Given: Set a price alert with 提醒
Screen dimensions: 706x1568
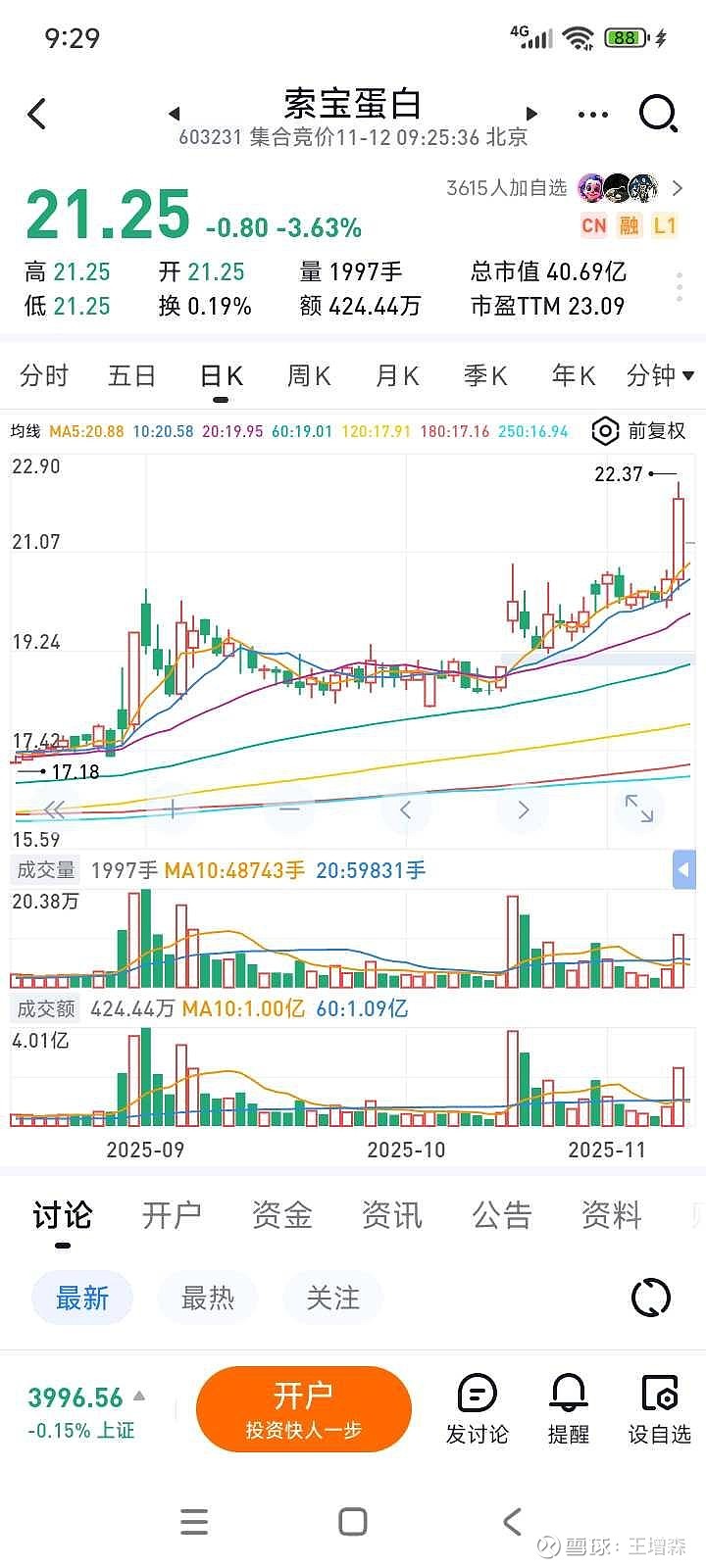Looking at the screenshot, I should click(x=569, y=1409).
